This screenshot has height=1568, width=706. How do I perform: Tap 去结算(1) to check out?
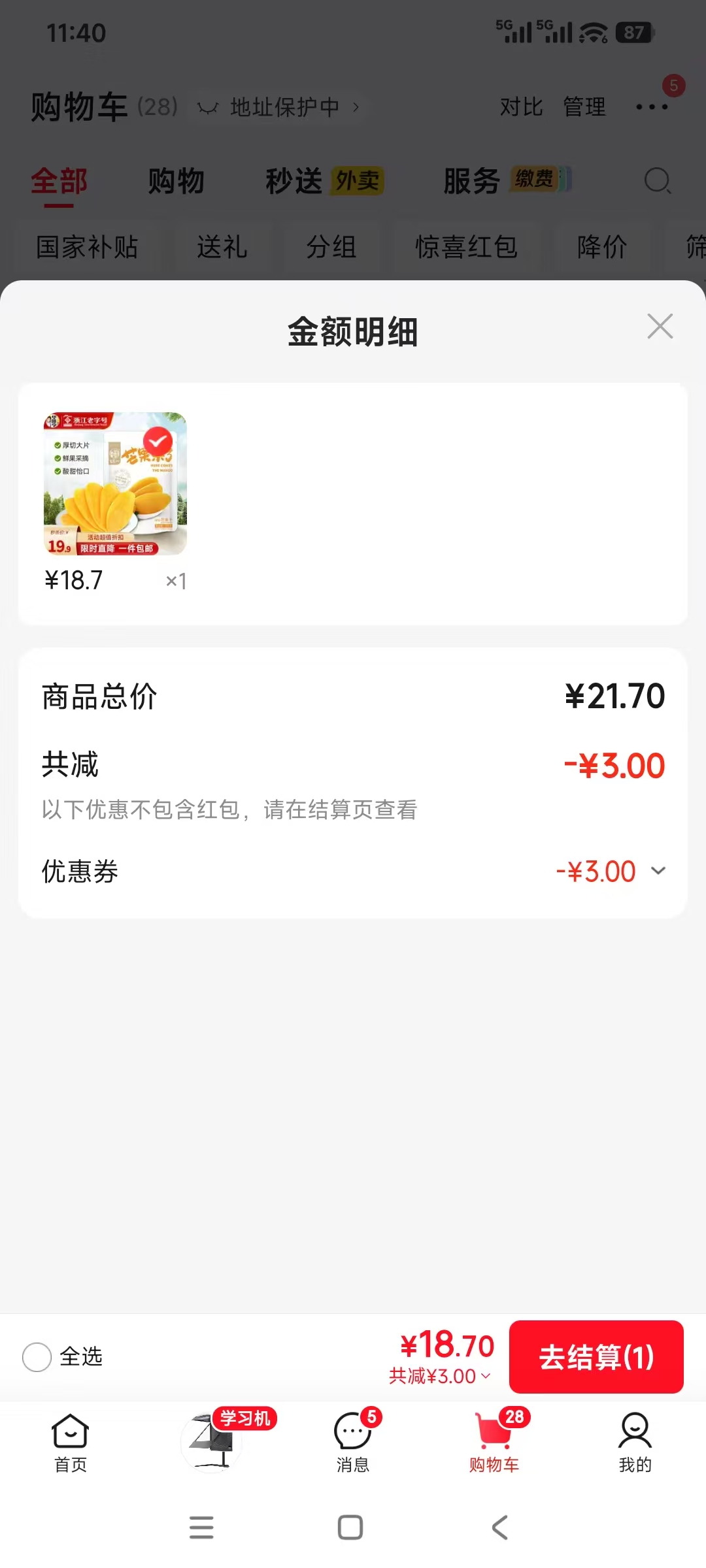coord(596,1357)
